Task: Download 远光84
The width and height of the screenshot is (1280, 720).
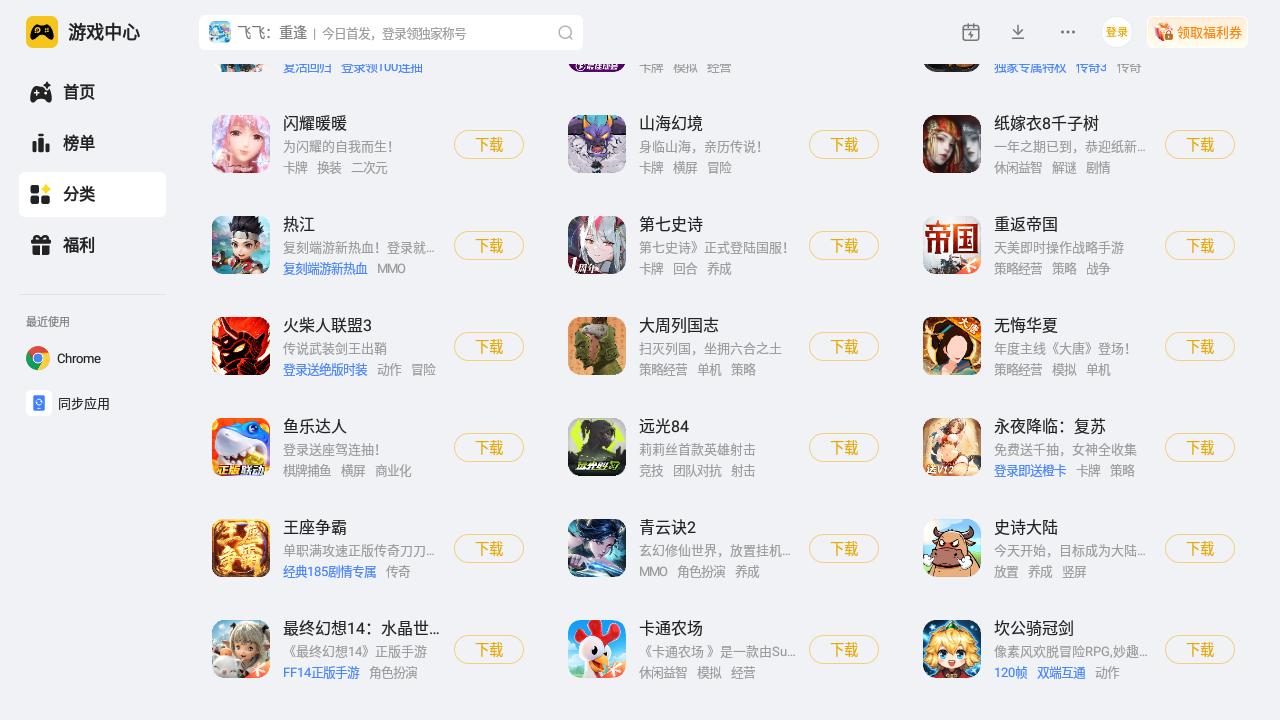Action: (844, 447)
